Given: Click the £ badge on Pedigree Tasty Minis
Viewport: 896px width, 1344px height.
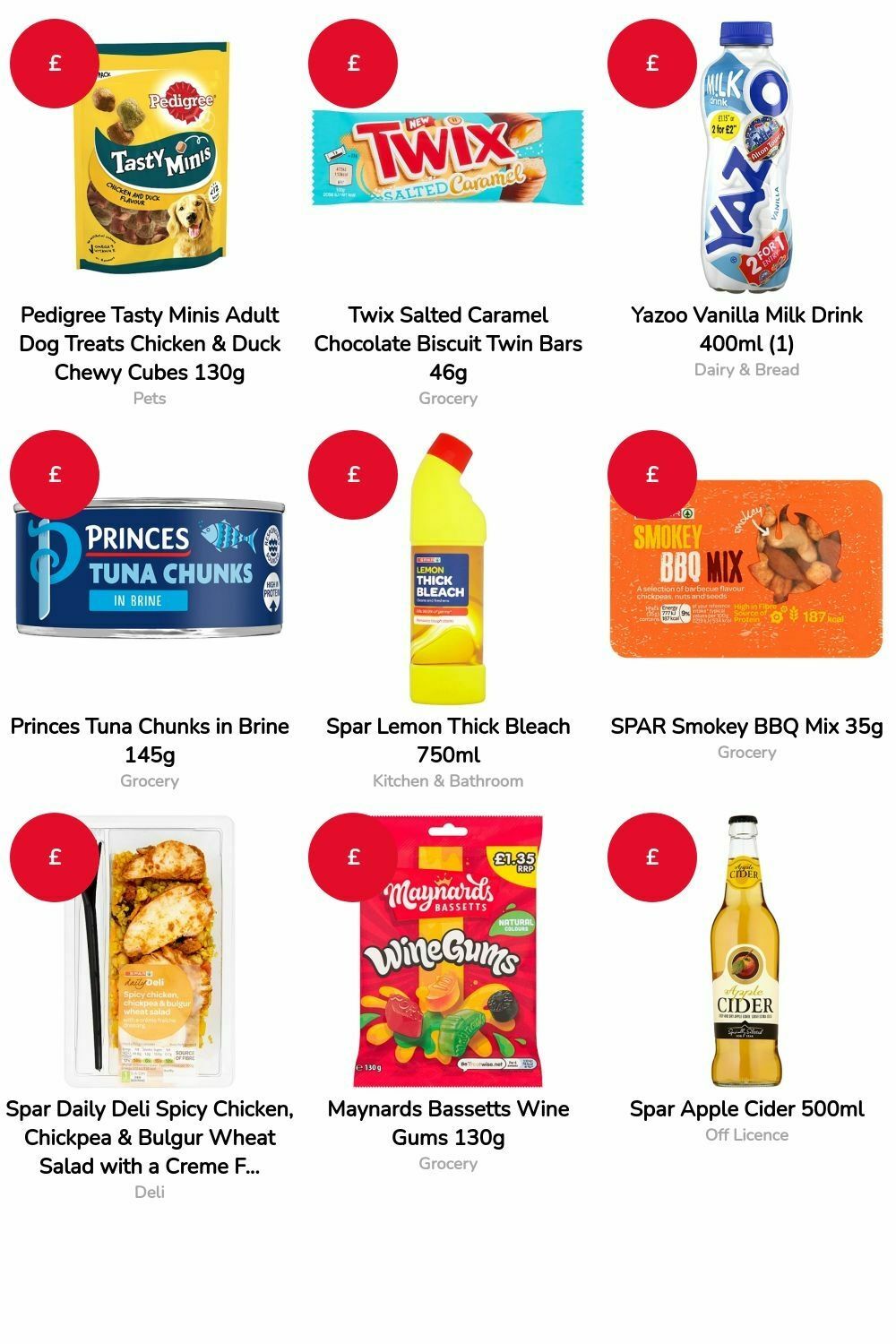Looking at the screenshot, I should (54, 64).
